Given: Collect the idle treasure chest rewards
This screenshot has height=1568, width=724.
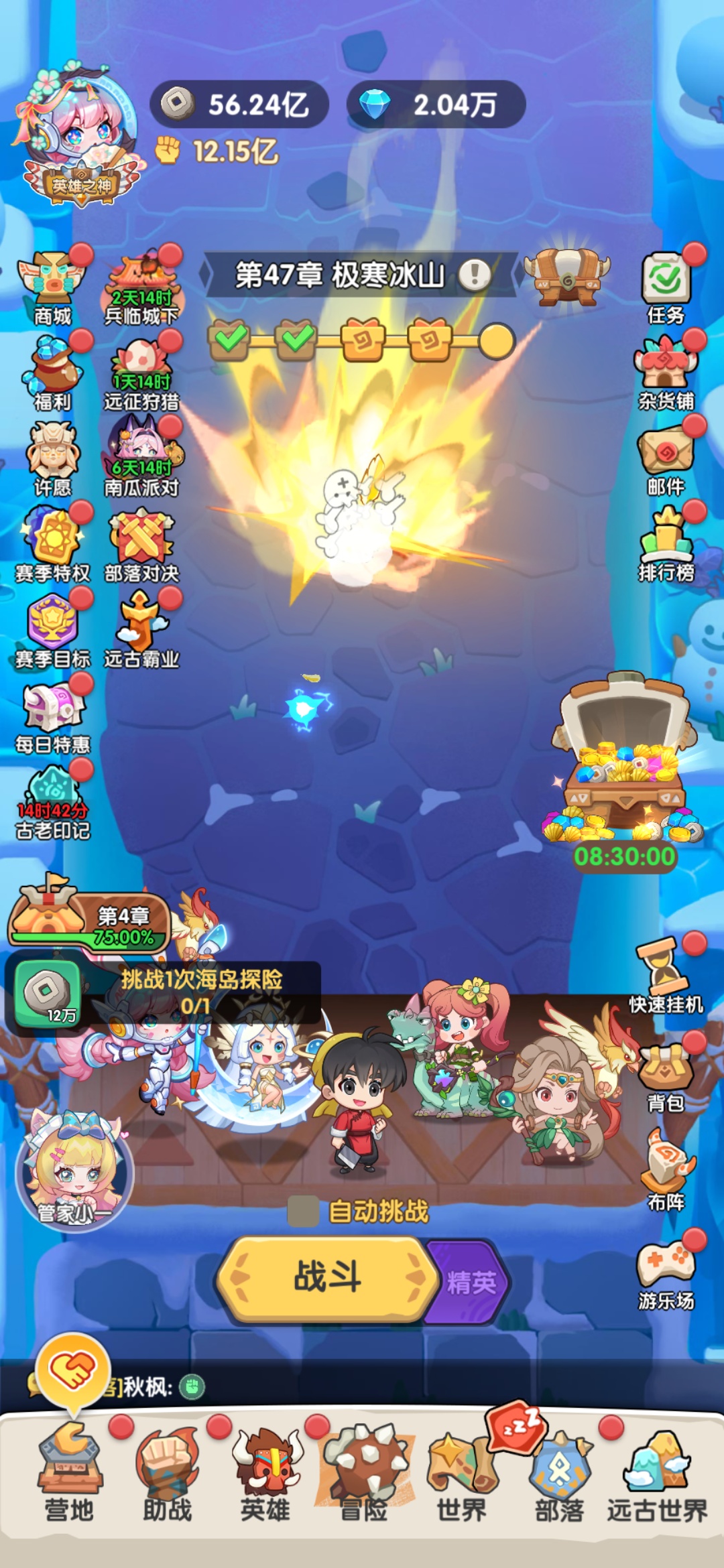Looking at the screenshot, I should pyautogui.click(x=623, y=764).
